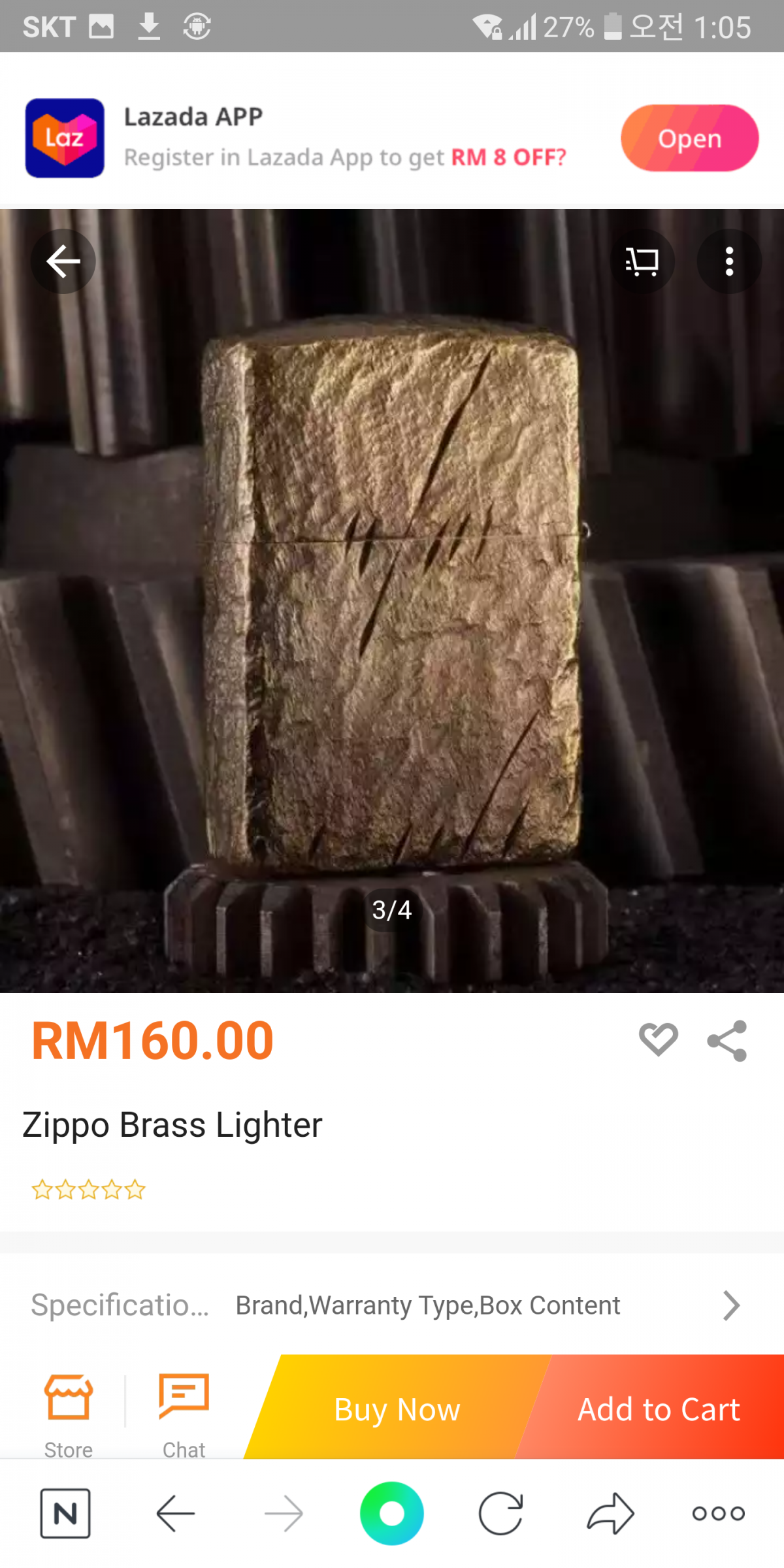
Task: Open the three-dot overflow menu on the image
Action: coord(729,261)
